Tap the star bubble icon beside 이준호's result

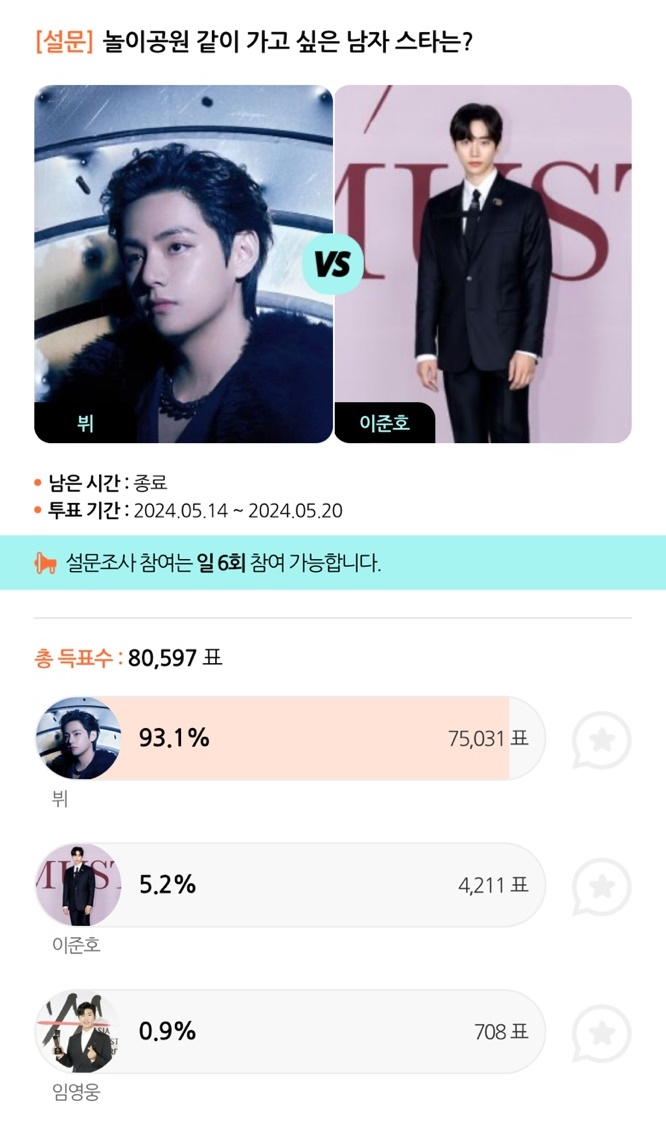pyautogui.click(x=601, y=887)
